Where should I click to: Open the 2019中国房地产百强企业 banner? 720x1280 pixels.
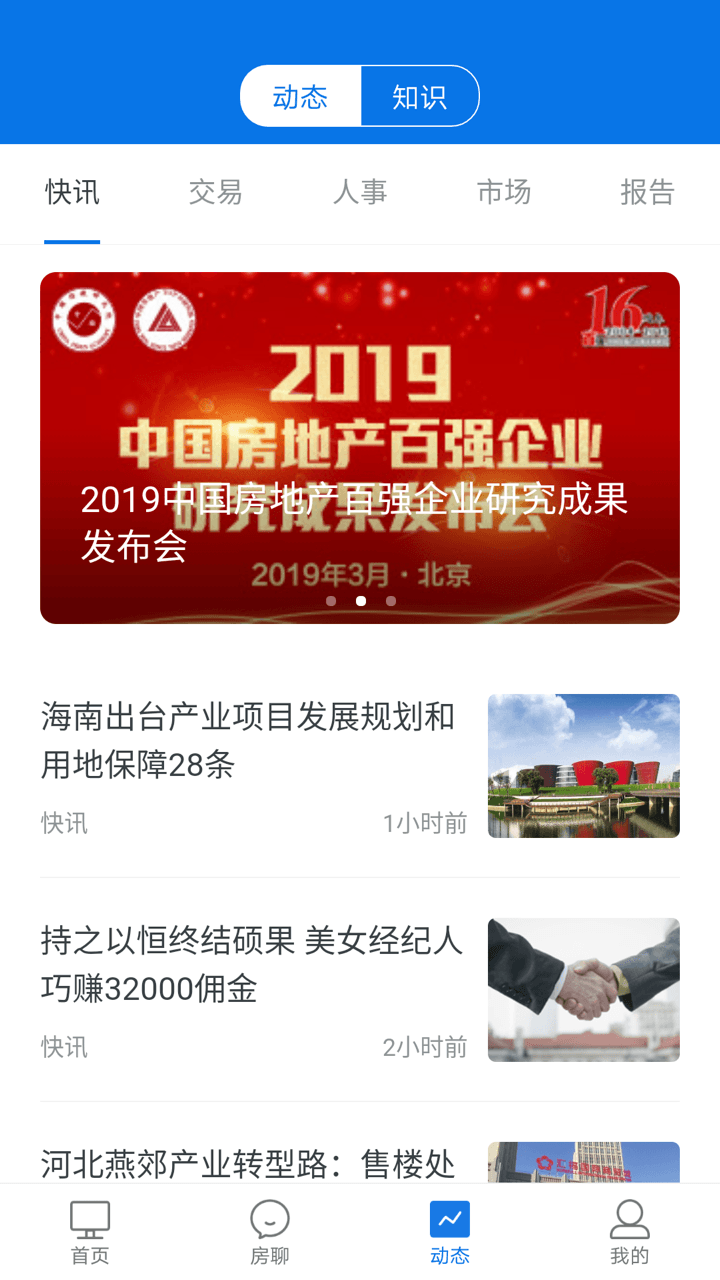click(x=360, y=447)
